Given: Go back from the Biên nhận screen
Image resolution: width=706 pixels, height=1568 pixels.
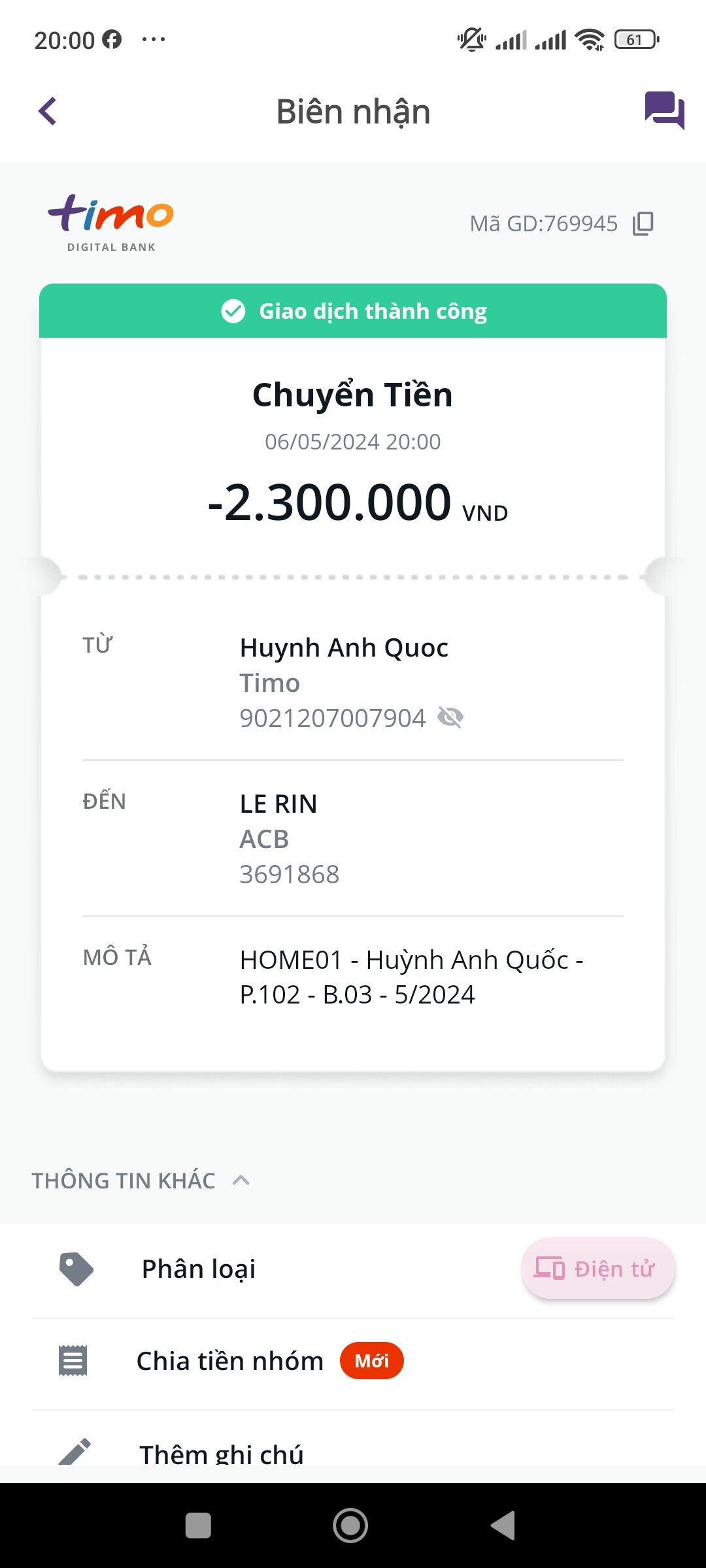Looking at the screenshot, I should click(48, 111).
